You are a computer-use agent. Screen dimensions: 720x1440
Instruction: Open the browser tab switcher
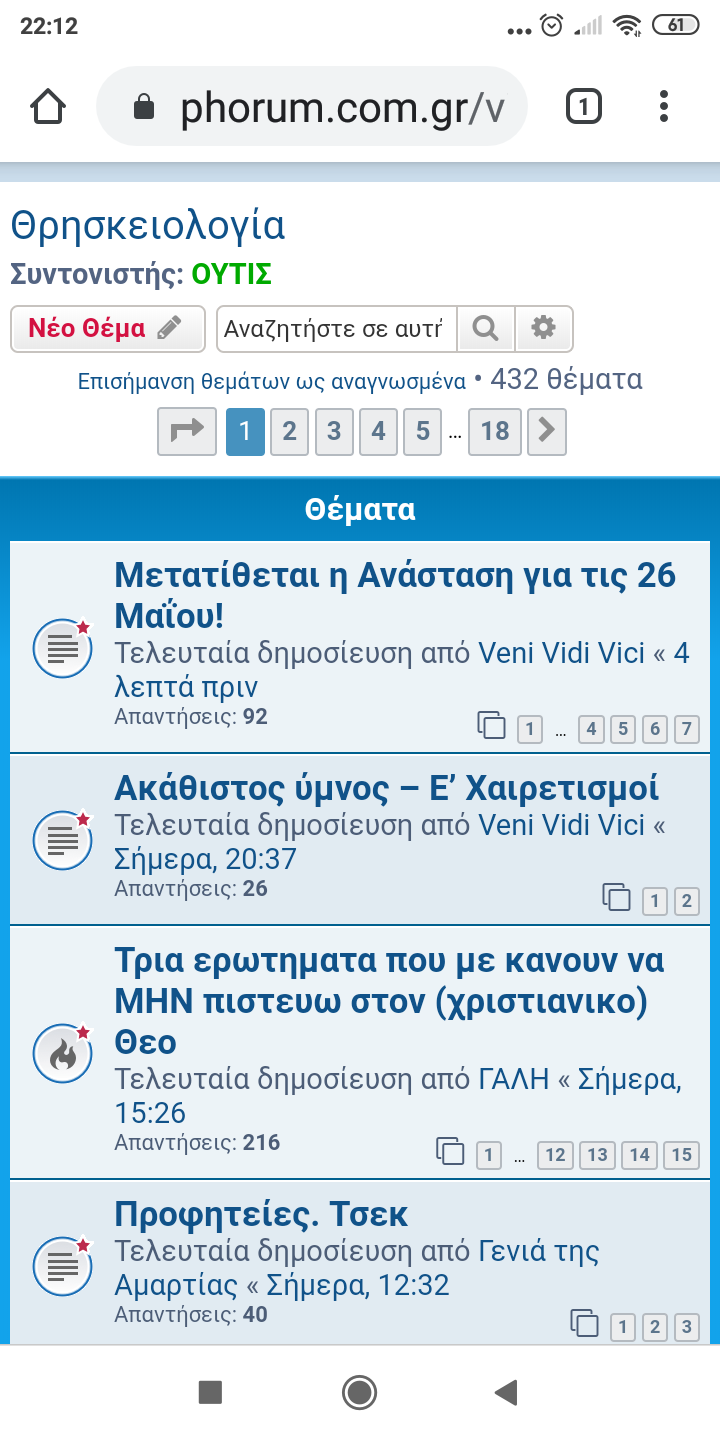point(584,106)
